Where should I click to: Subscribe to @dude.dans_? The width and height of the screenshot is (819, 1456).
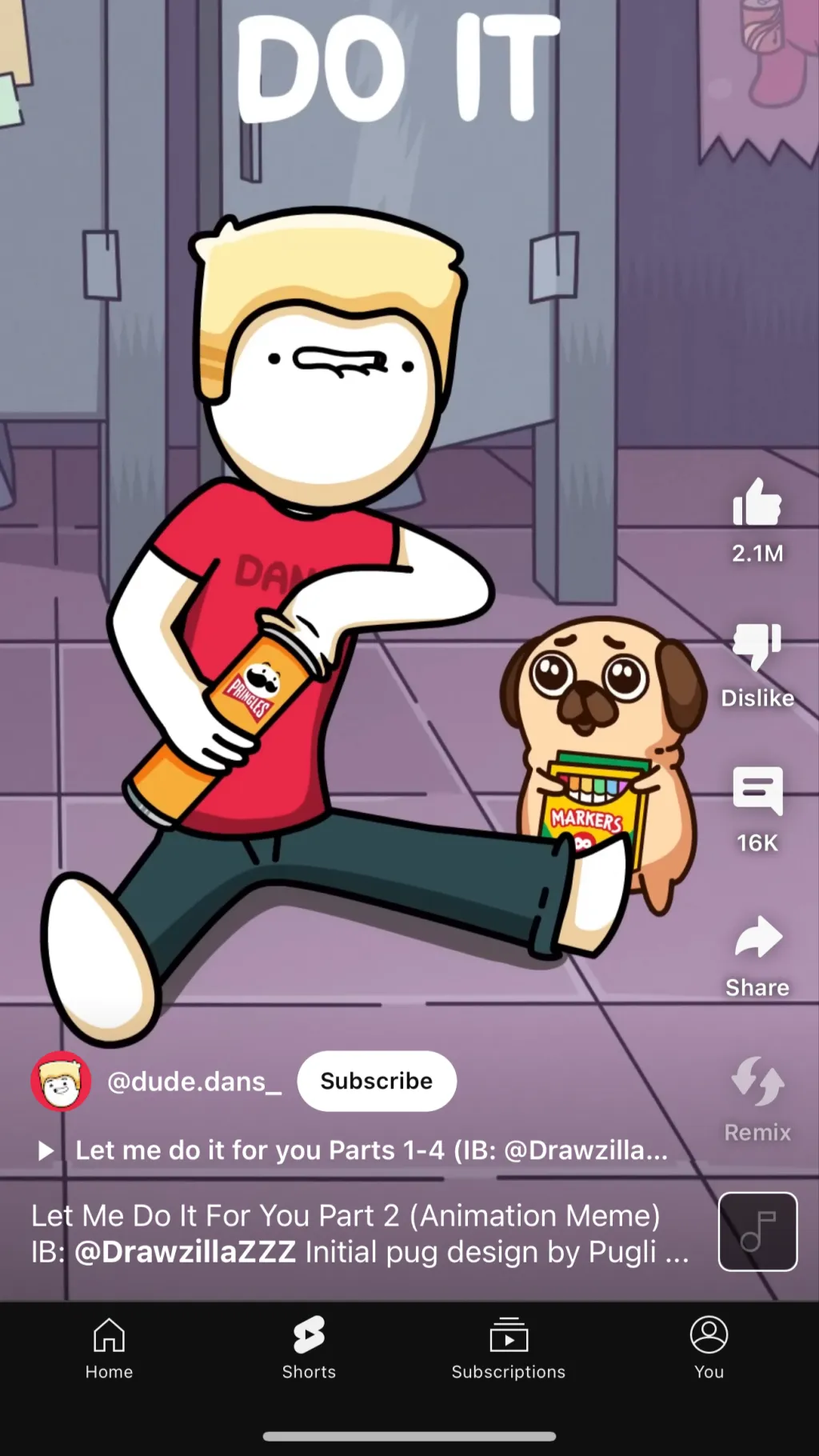pyautogui.click(x=377, y=1081)
